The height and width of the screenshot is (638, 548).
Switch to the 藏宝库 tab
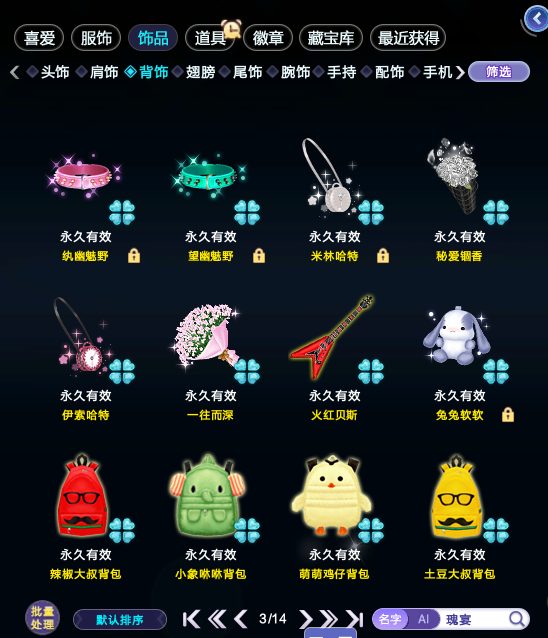coord(330,38)
